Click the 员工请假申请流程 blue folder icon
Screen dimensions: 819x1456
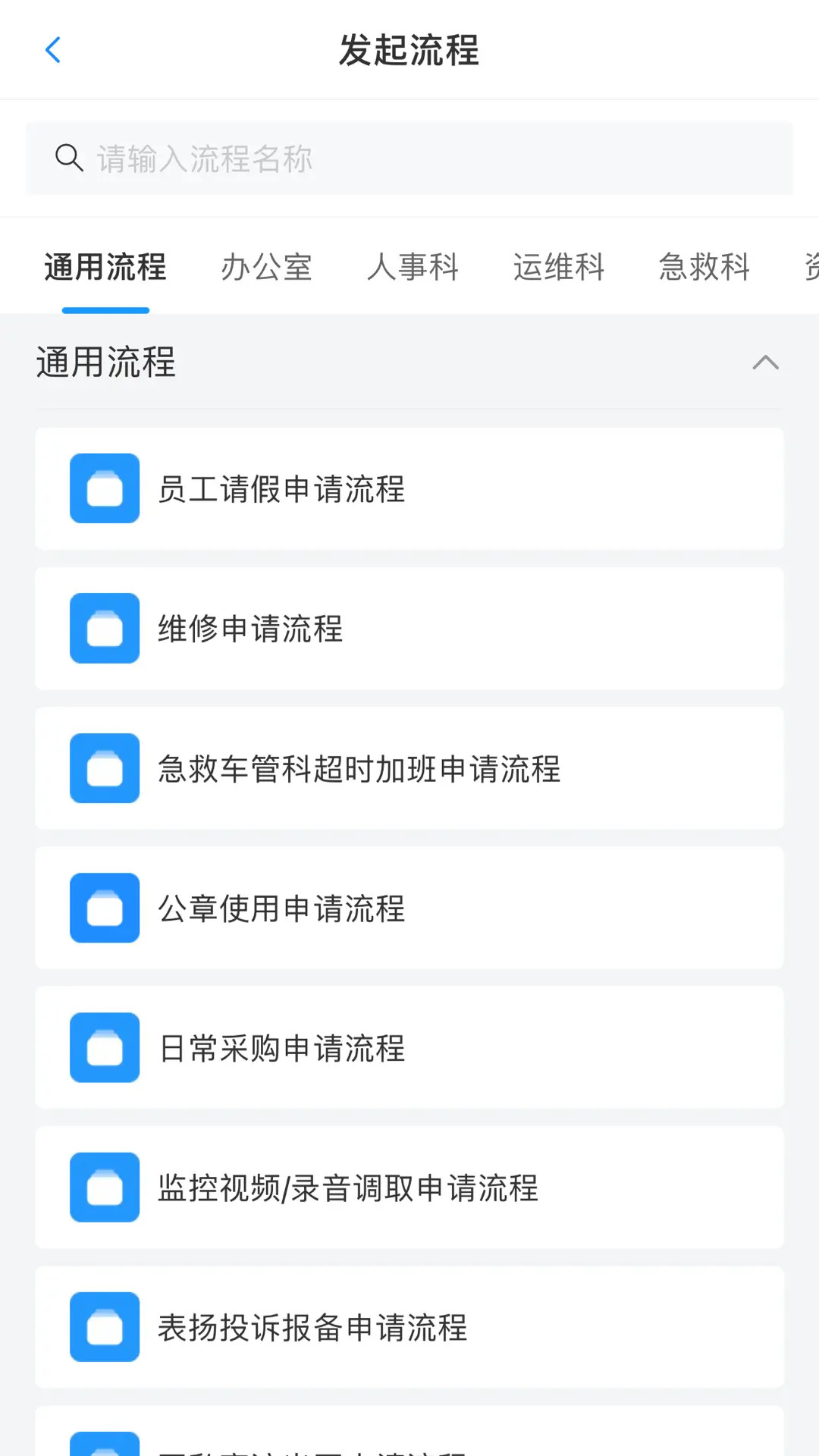[x=104, y=489]
